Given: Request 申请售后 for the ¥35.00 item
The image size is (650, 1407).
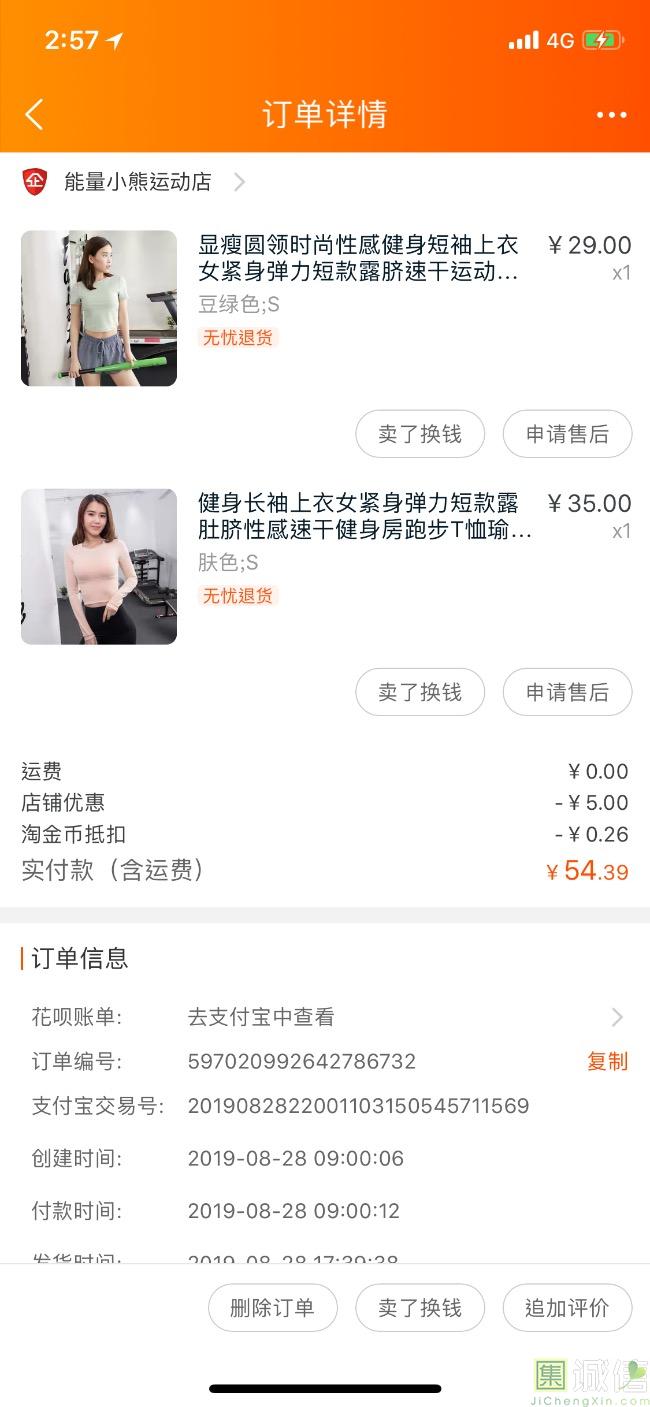Looking at the screenshot, I should (567, 692).
